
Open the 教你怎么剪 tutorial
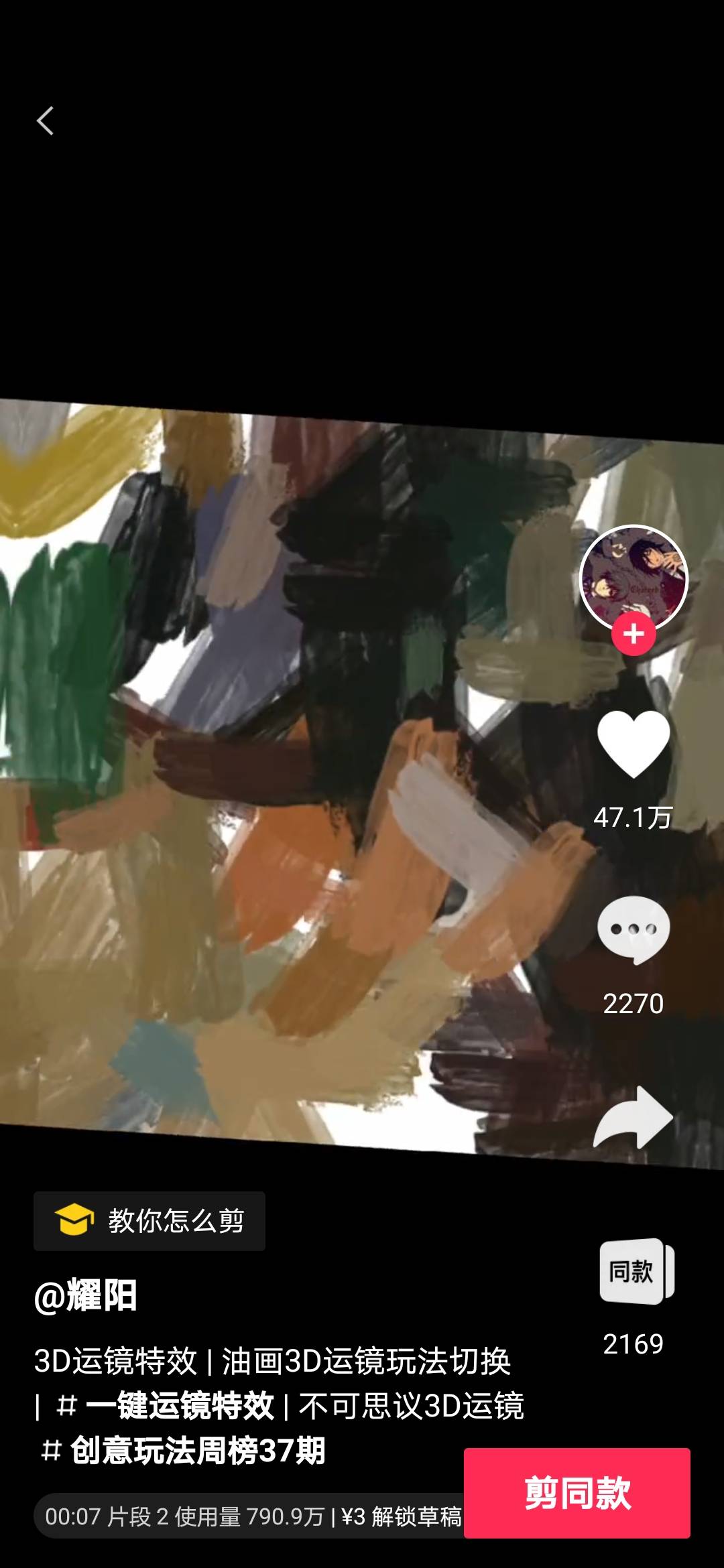pyautogui.click(x=149, y=1221)
